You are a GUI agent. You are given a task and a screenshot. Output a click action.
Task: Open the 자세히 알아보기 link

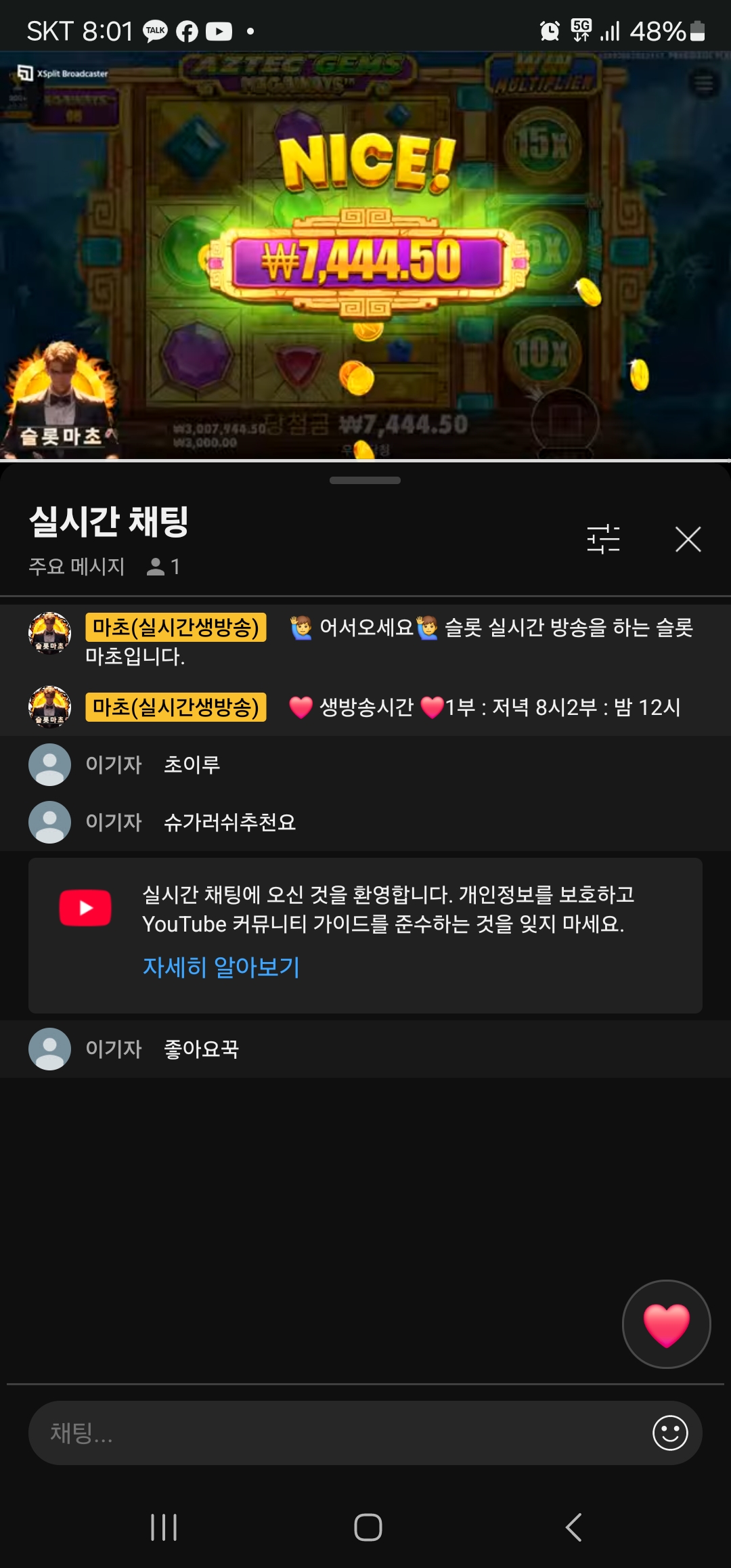221,967
